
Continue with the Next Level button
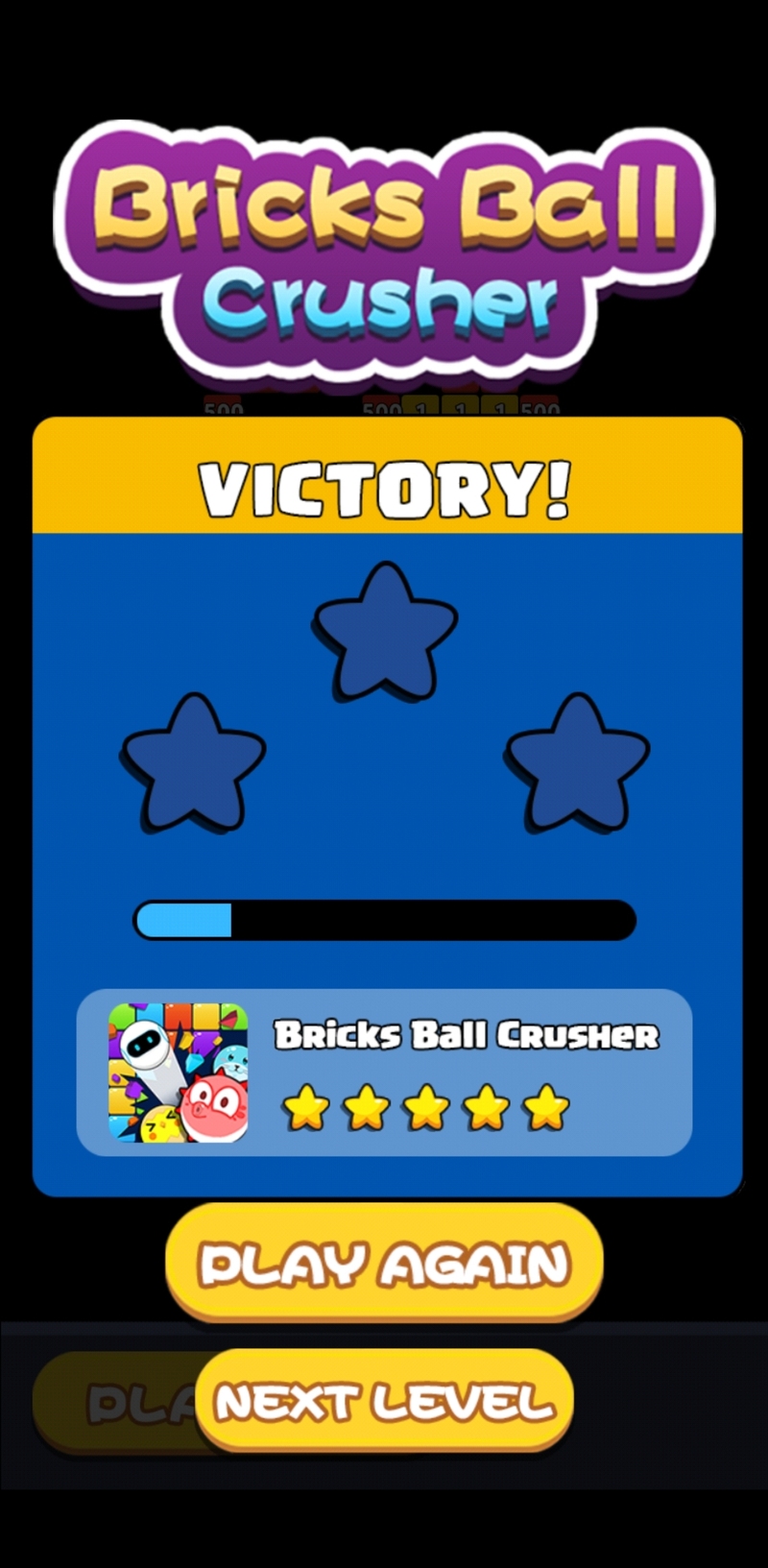coord(384,1401)
